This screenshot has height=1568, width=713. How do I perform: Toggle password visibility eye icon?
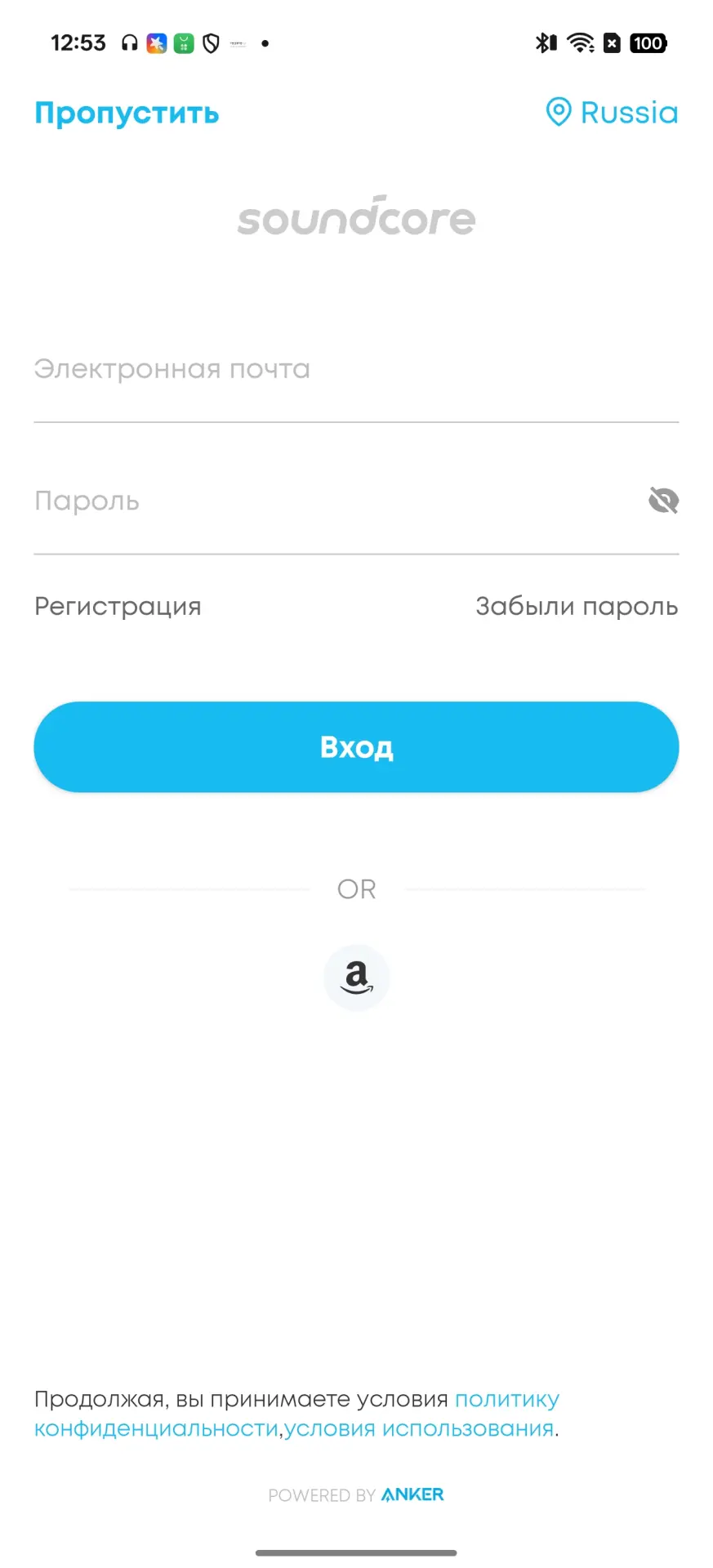[x=663, y=500]
